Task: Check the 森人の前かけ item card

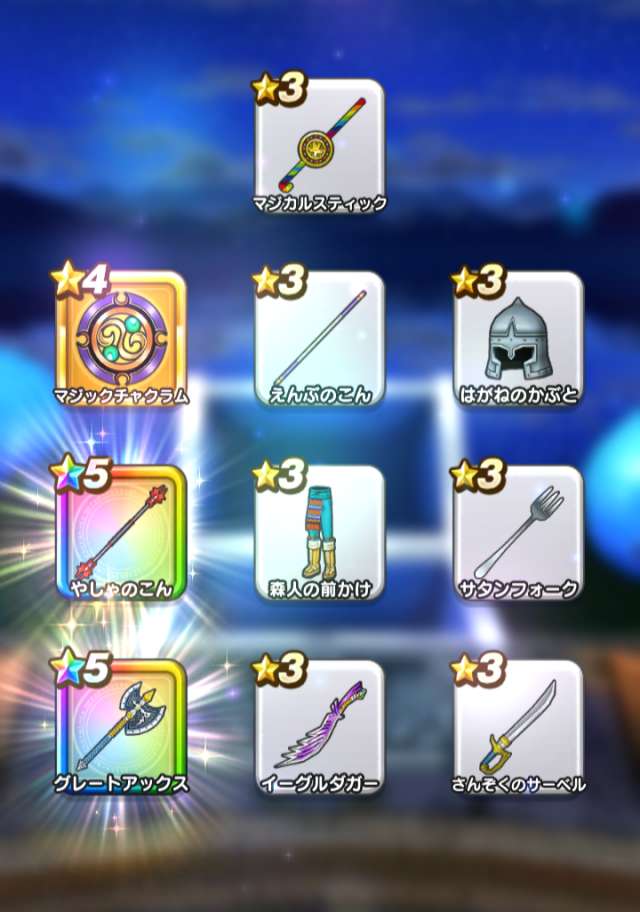Action: pos(320,532)
